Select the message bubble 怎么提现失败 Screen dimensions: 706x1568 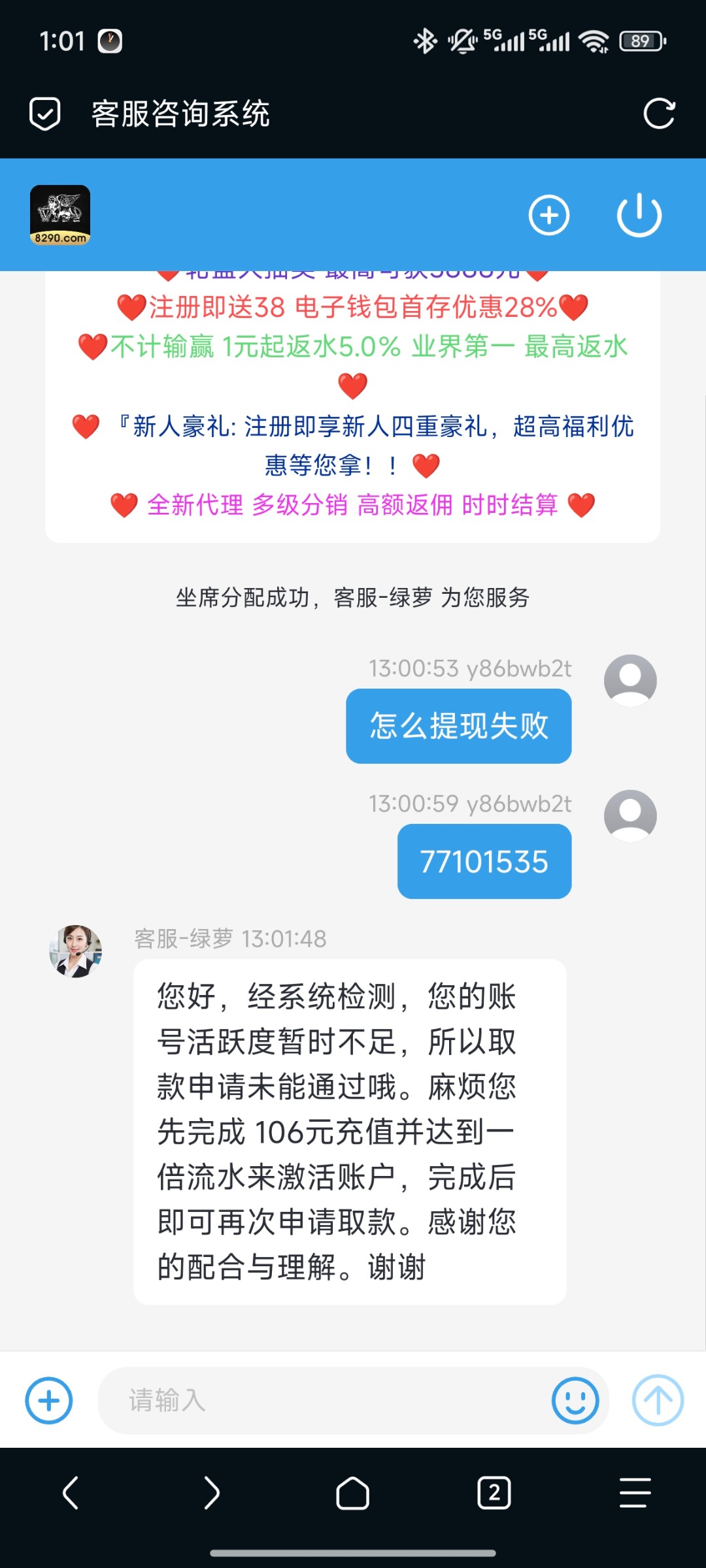coord(458,725)
